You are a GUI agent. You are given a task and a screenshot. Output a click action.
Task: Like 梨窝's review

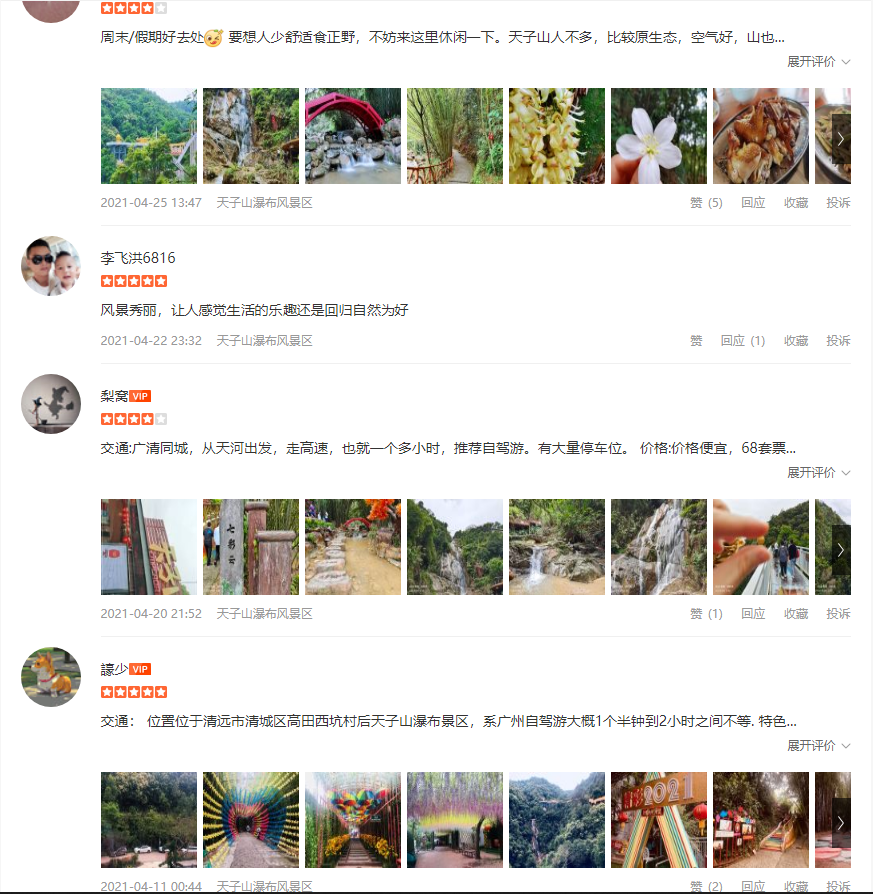[x=705, y=614]
